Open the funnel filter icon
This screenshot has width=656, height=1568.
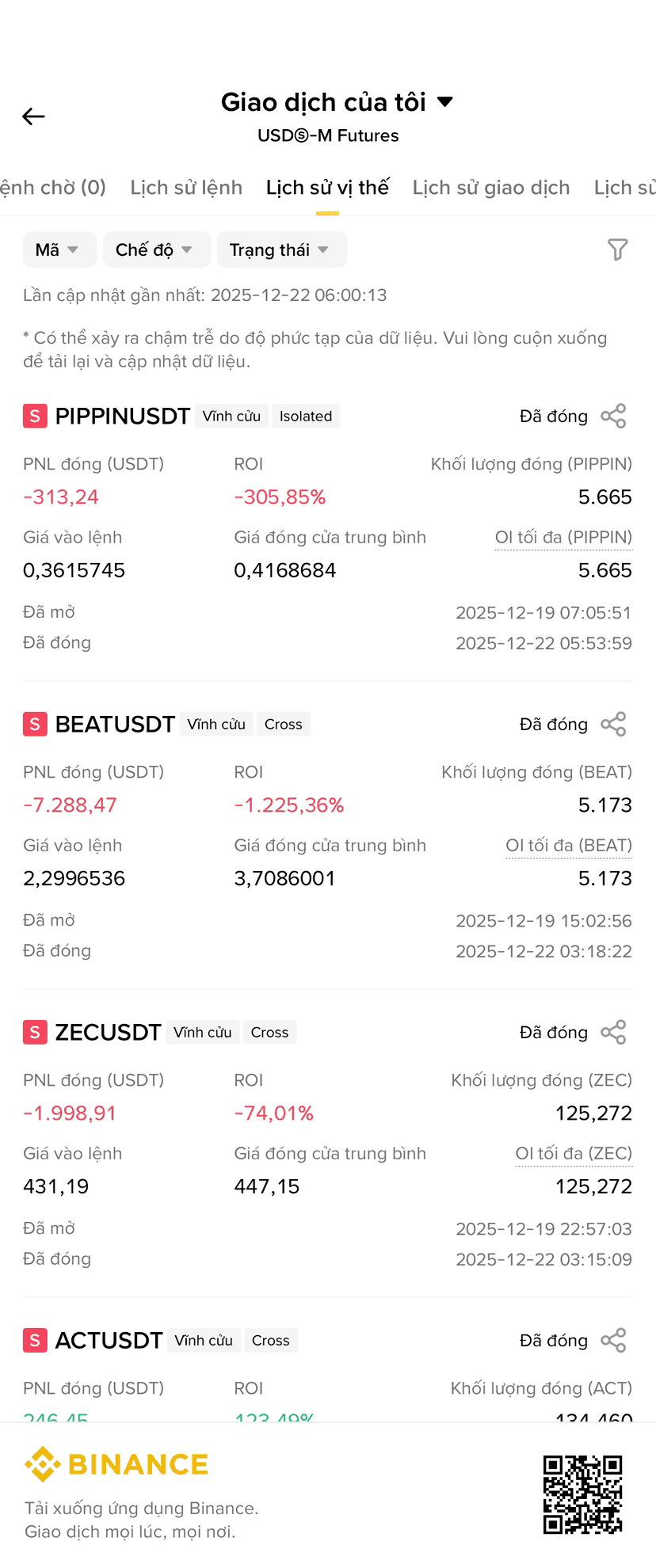617,249
